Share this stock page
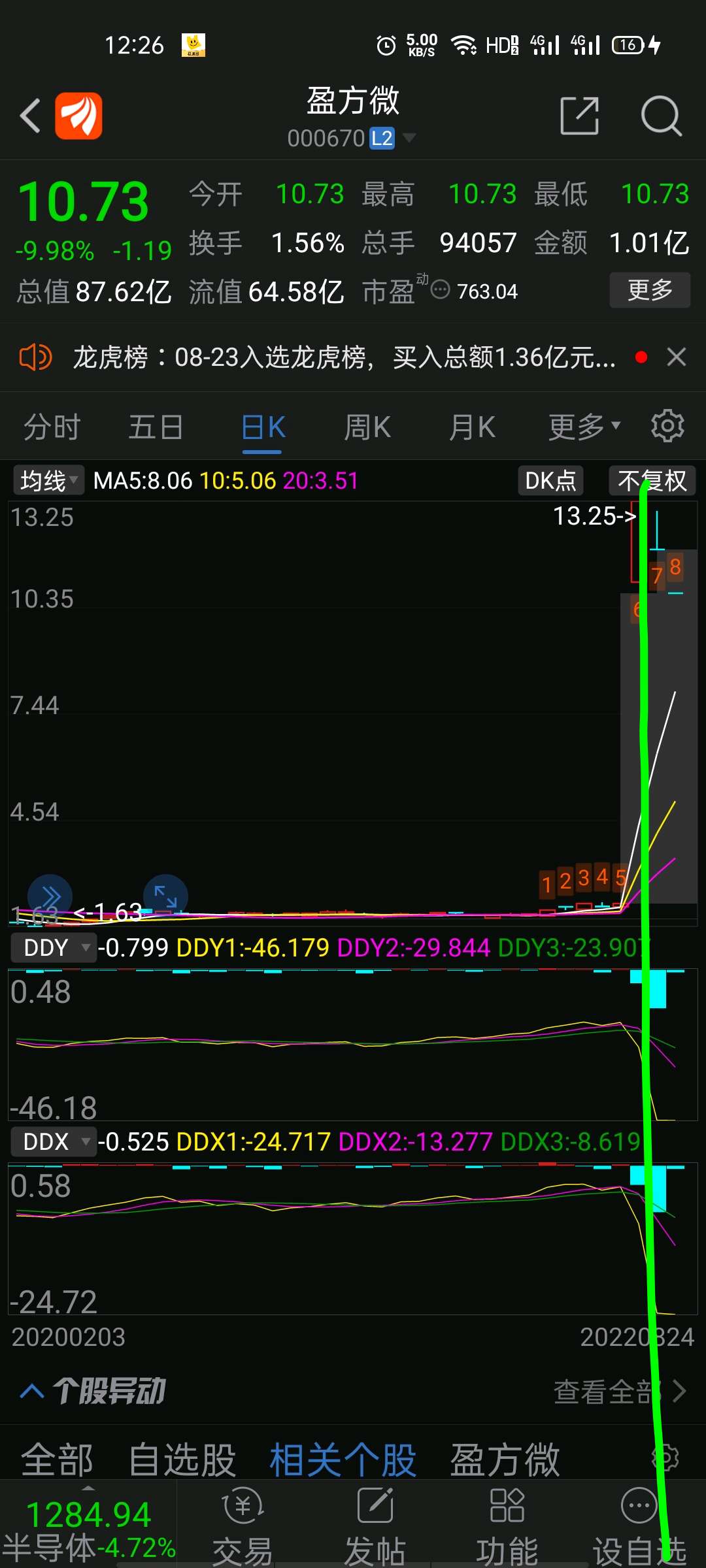The height and width of the screenshot is (1568, 706). [x=579, y=116]
